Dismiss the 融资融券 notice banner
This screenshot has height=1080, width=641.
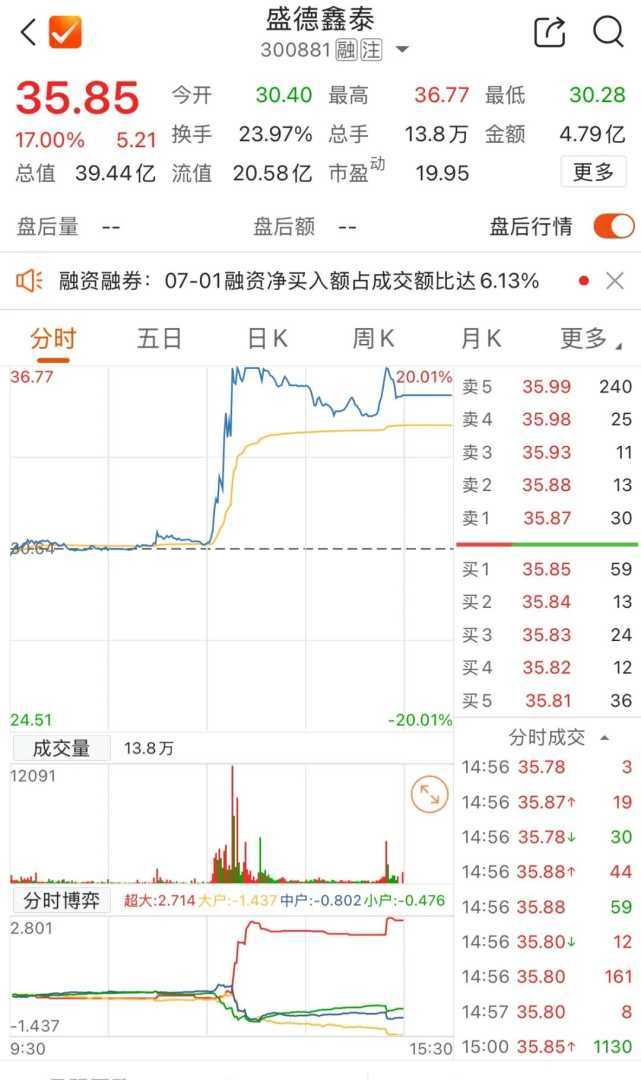pos(615,281)
